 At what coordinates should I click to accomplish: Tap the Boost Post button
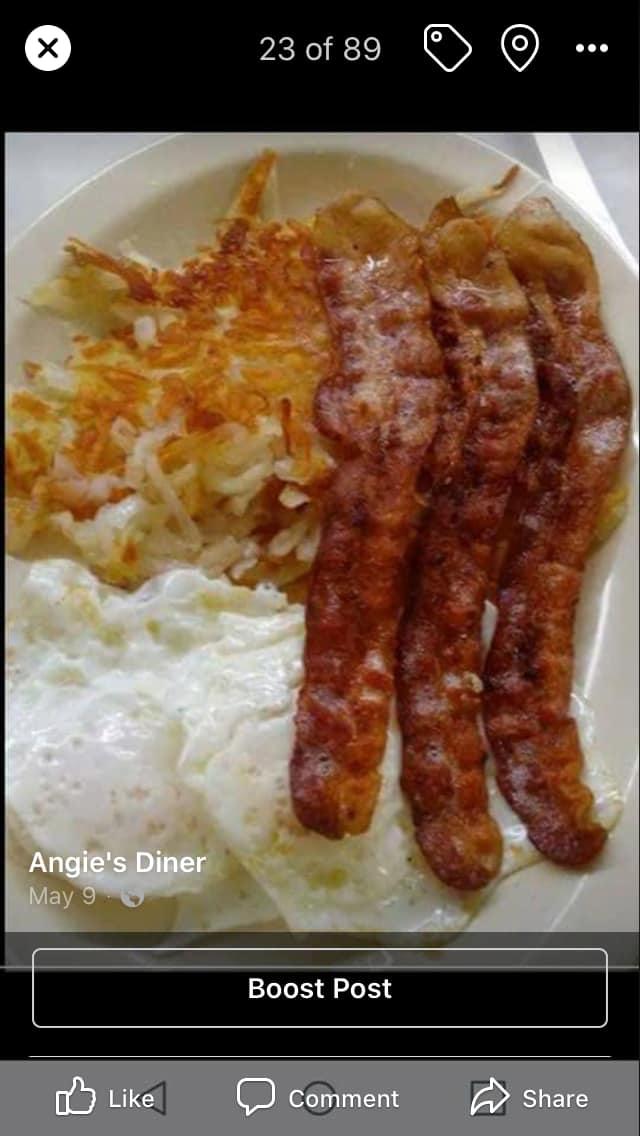[320, 988]
